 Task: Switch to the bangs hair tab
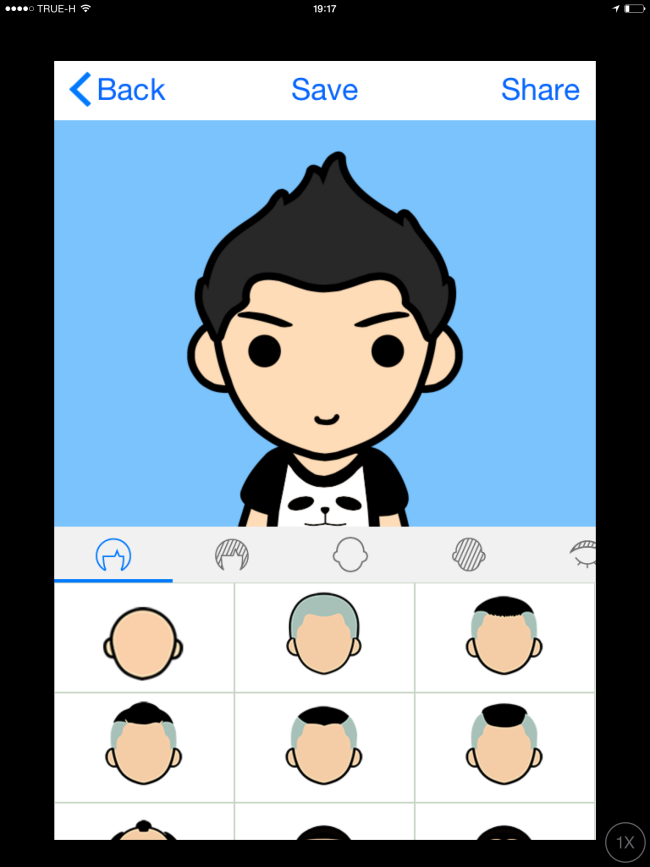(x=232, y=554)
